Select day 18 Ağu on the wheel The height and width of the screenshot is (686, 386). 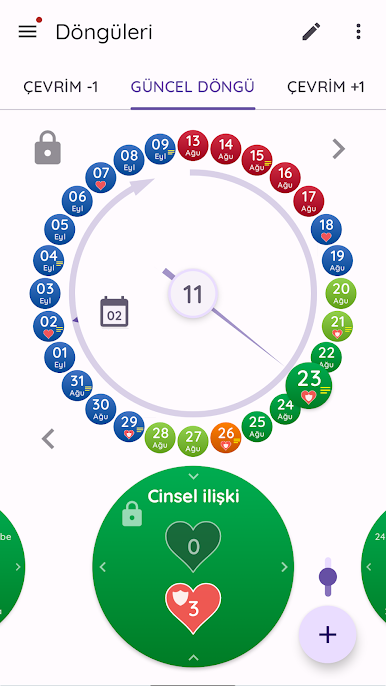326,230
